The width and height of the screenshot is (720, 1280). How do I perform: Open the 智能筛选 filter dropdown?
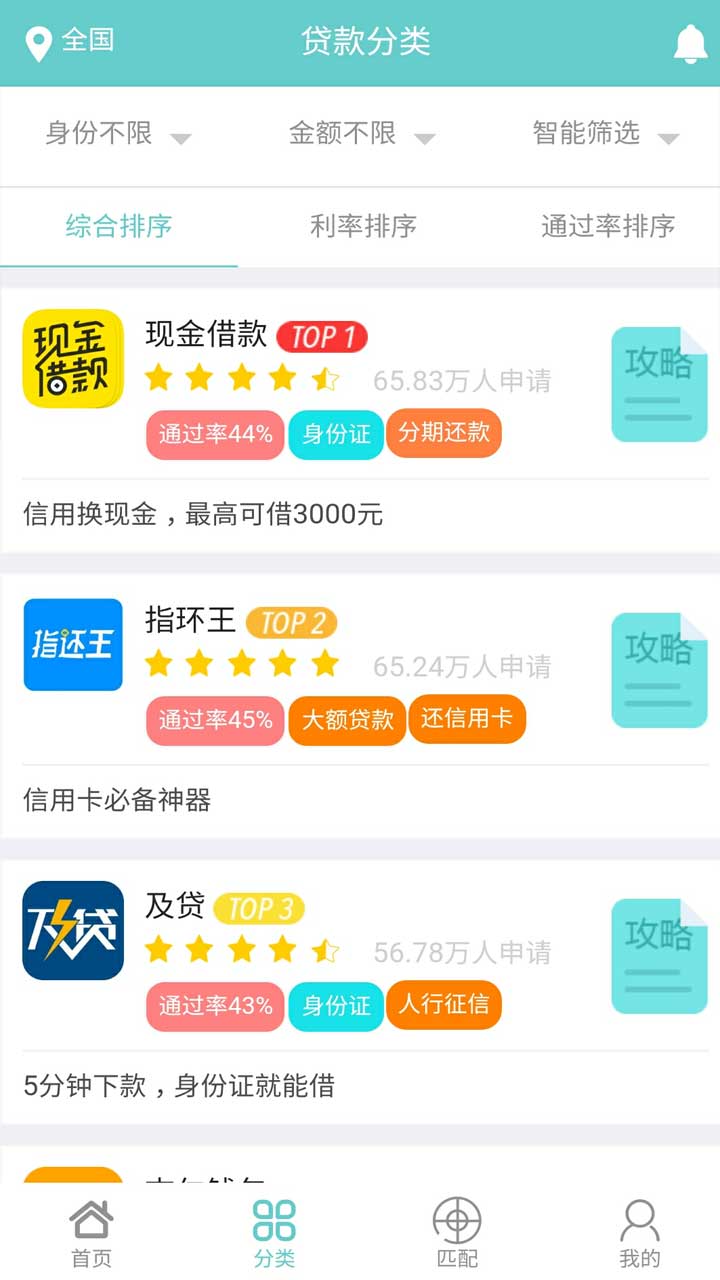click(x=605, y=134)
